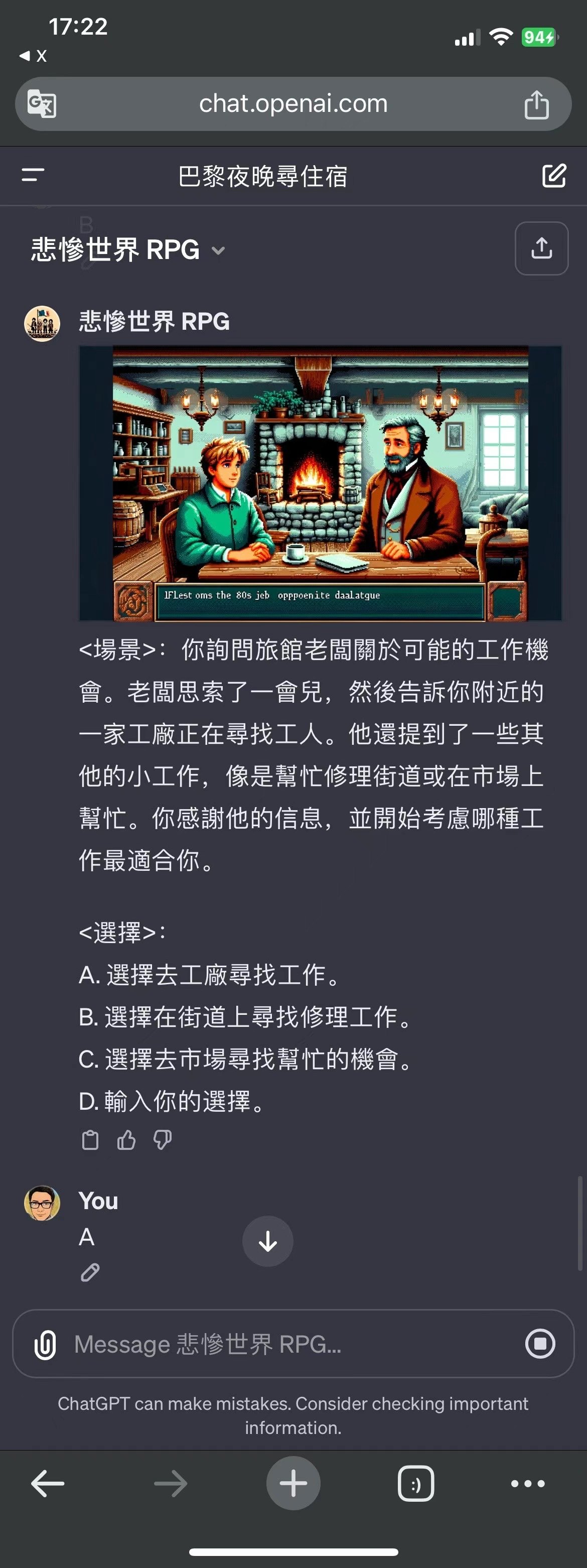Open a new browser tab
Viewport: 587px width, 1568px height.
point(293,1483)
